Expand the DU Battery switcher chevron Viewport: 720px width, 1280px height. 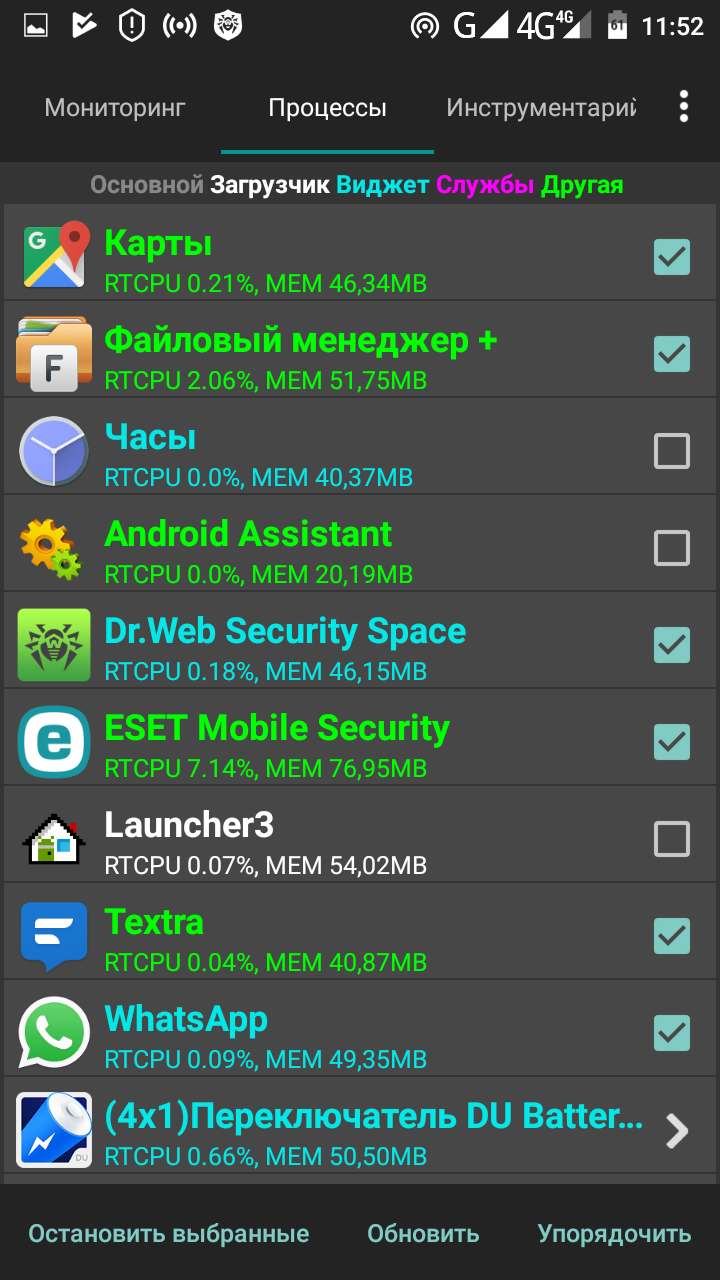click(x=677, y=1131)
